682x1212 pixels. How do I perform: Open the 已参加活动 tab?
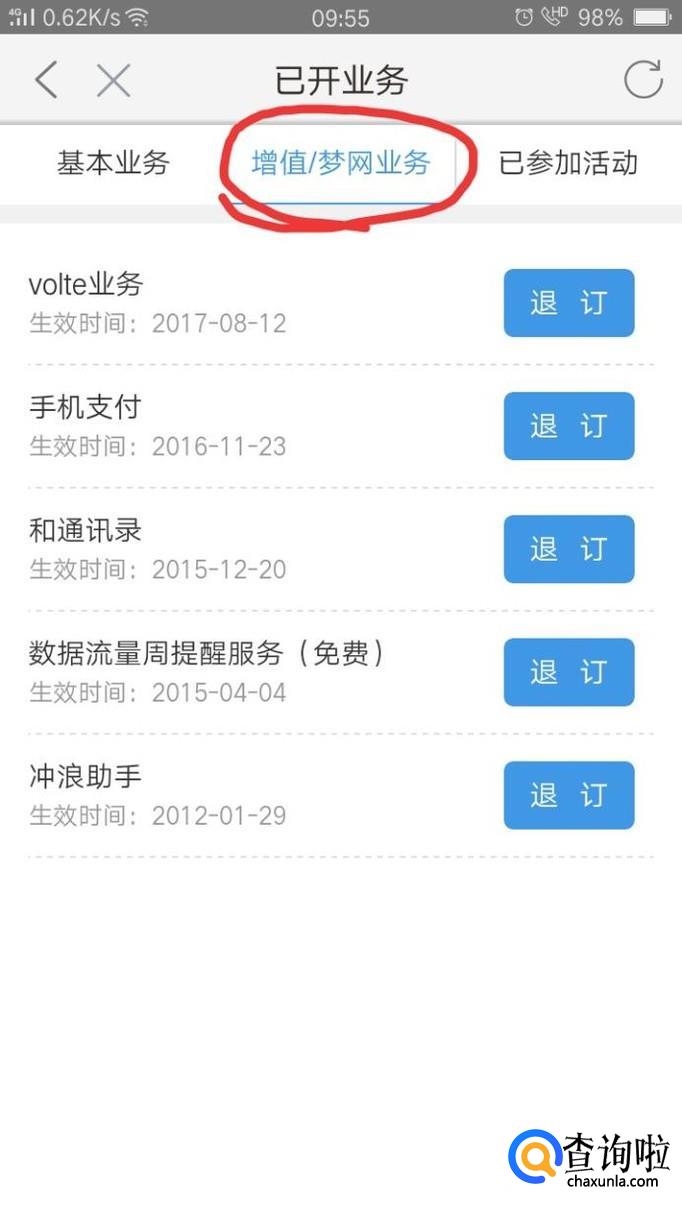pyautogui.click(x=568, y=163)
